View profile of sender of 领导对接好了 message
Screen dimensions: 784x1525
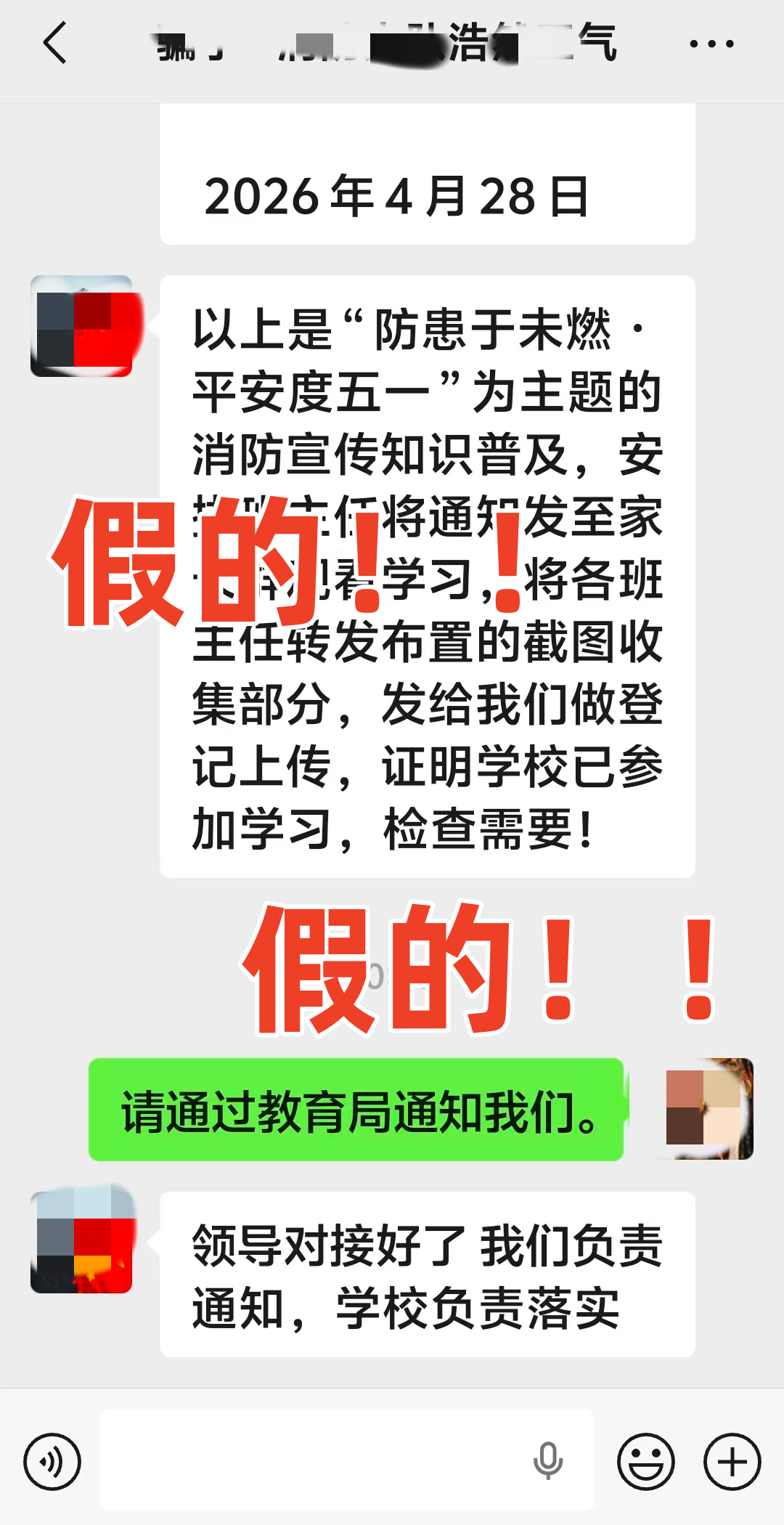click(x=81, y=1242)
